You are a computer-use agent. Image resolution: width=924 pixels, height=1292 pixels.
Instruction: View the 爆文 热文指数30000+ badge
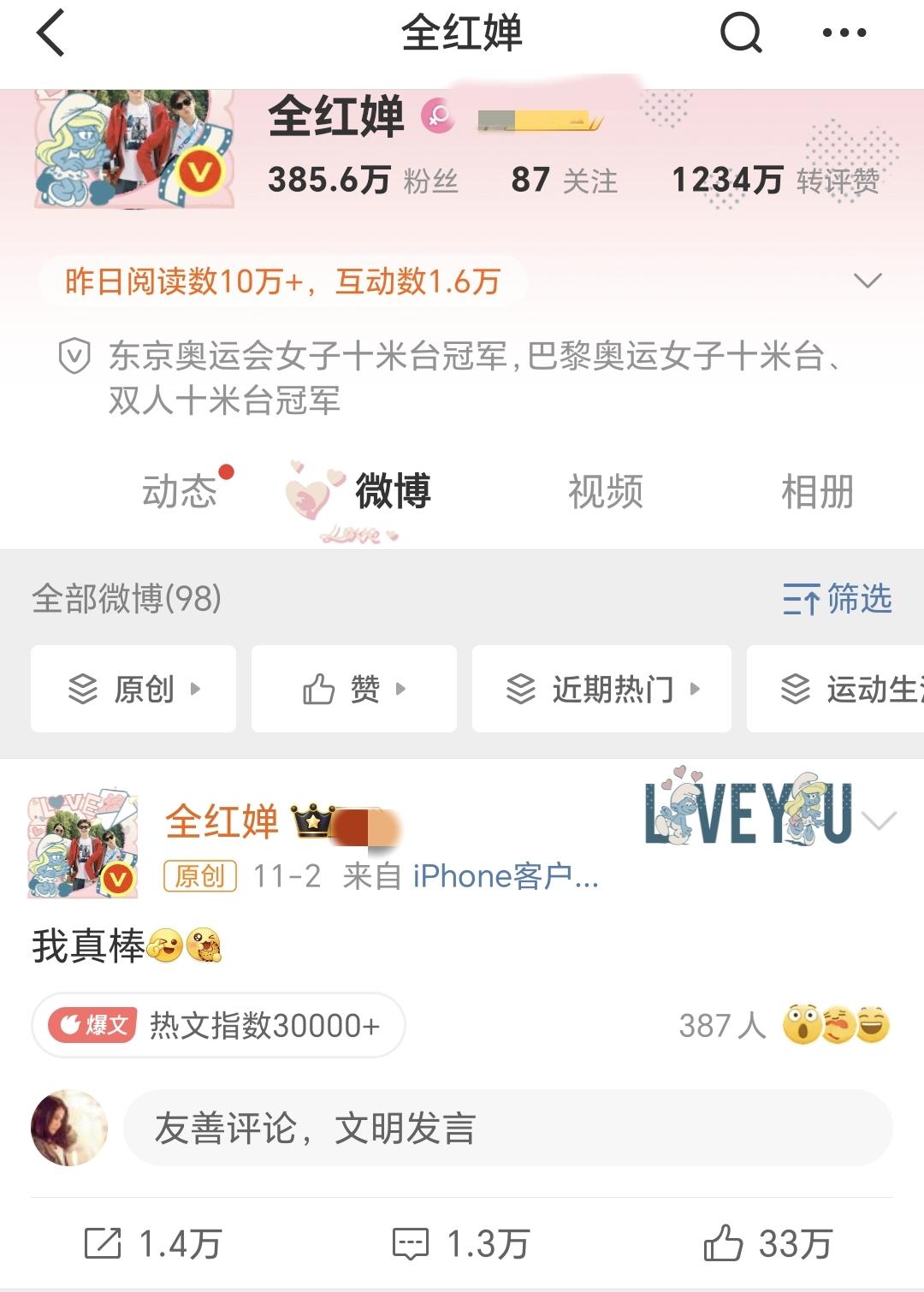[x=218, y=1025]
